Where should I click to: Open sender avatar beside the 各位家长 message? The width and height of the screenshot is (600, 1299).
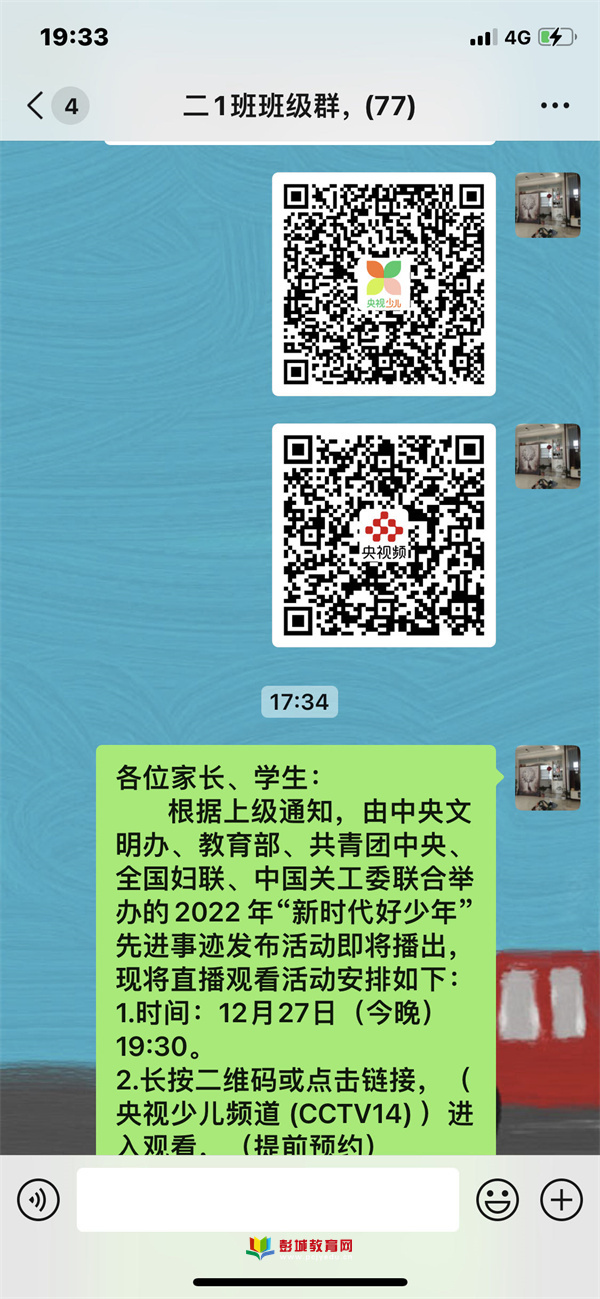(547, 777)
